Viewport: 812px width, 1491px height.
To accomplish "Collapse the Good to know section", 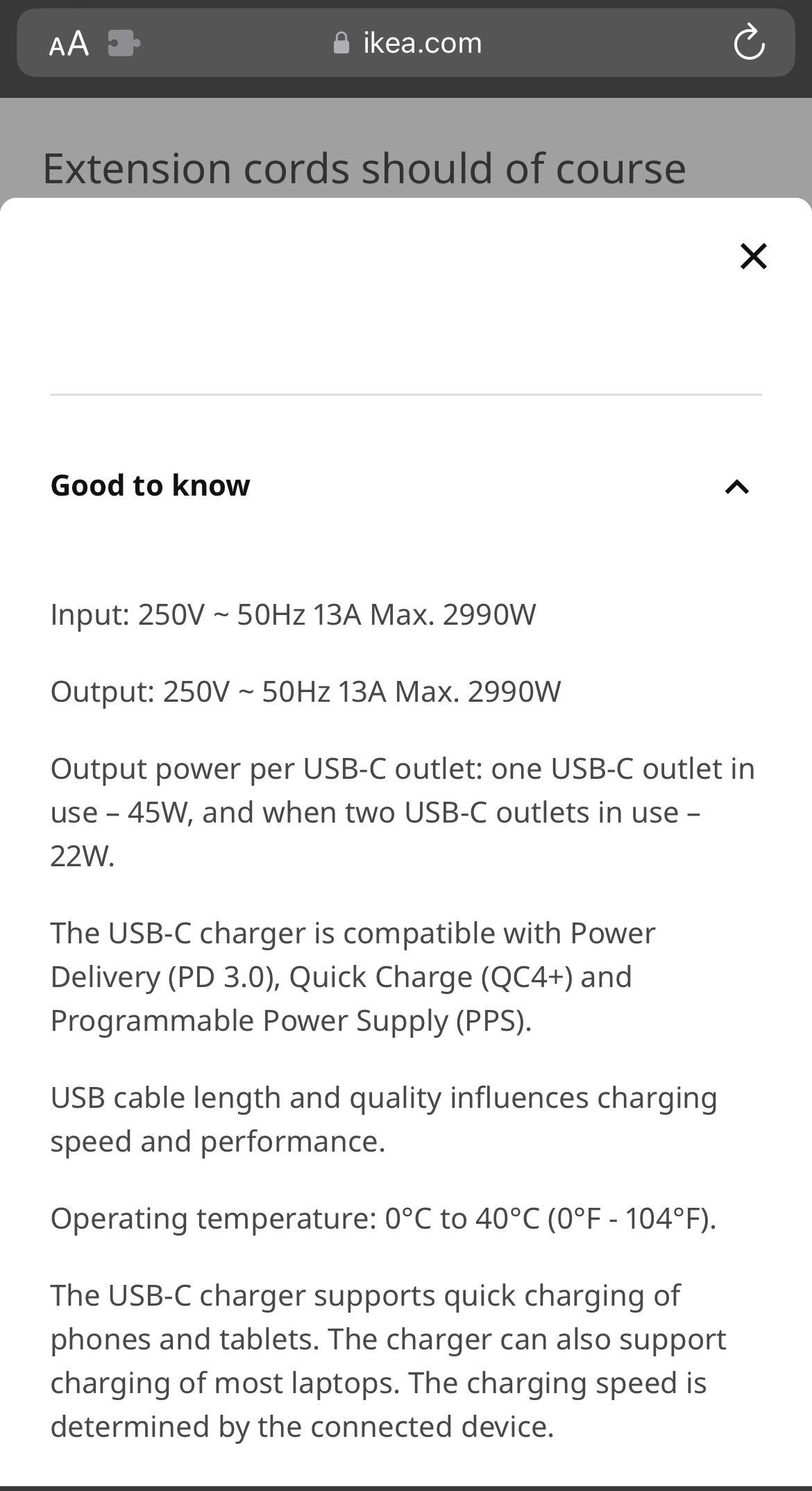I will coord(406,486).
